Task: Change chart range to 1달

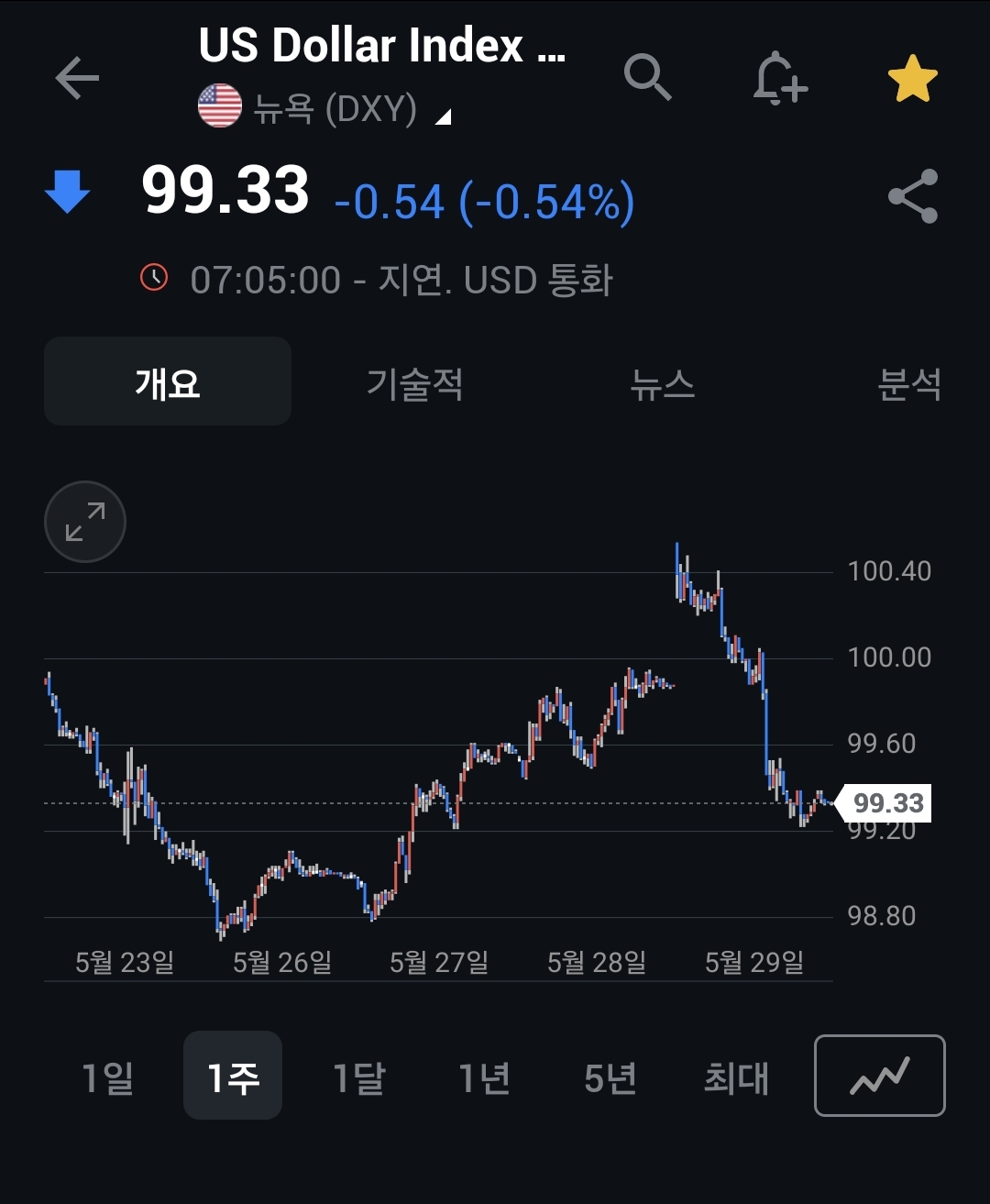Action: point(358,1077)
